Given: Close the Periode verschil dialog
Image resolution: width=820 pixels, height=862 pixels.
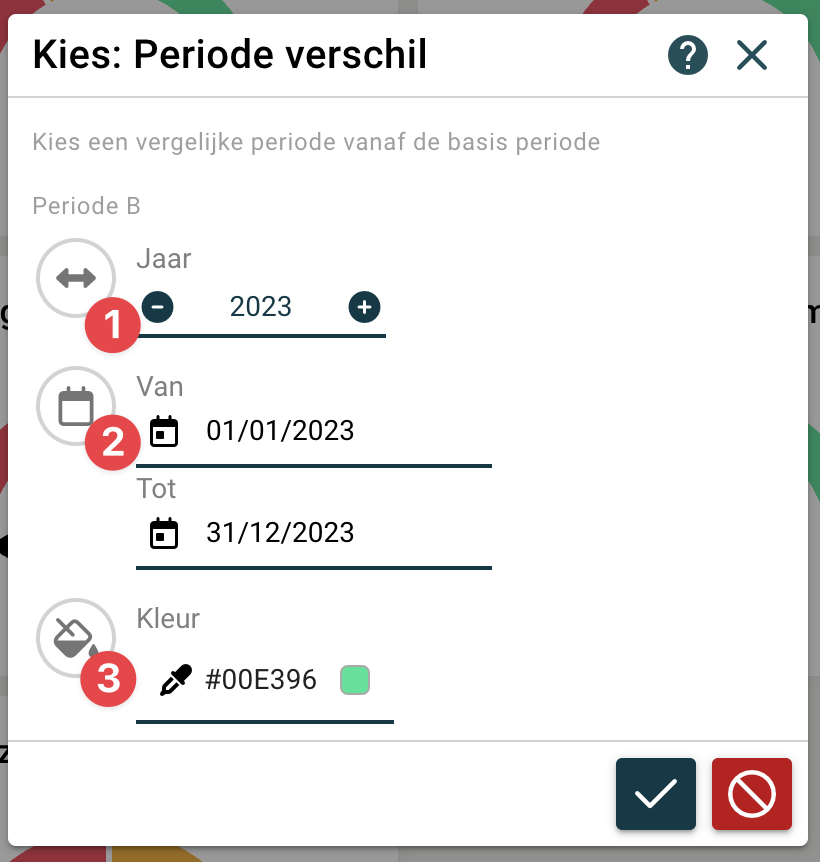Looking at the screenshot, I should coord(751,55).
